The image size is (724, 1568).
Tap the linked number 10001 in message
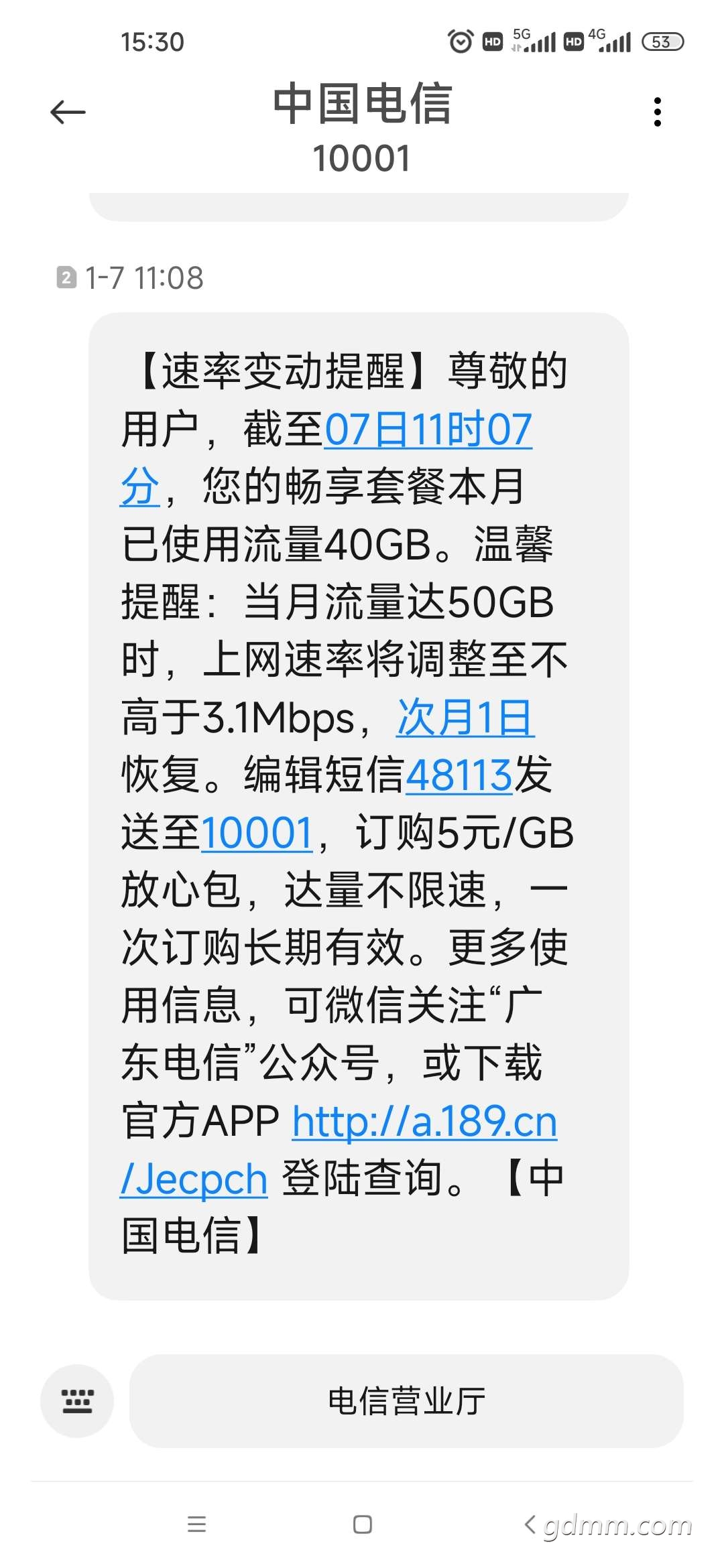(257, 833)
